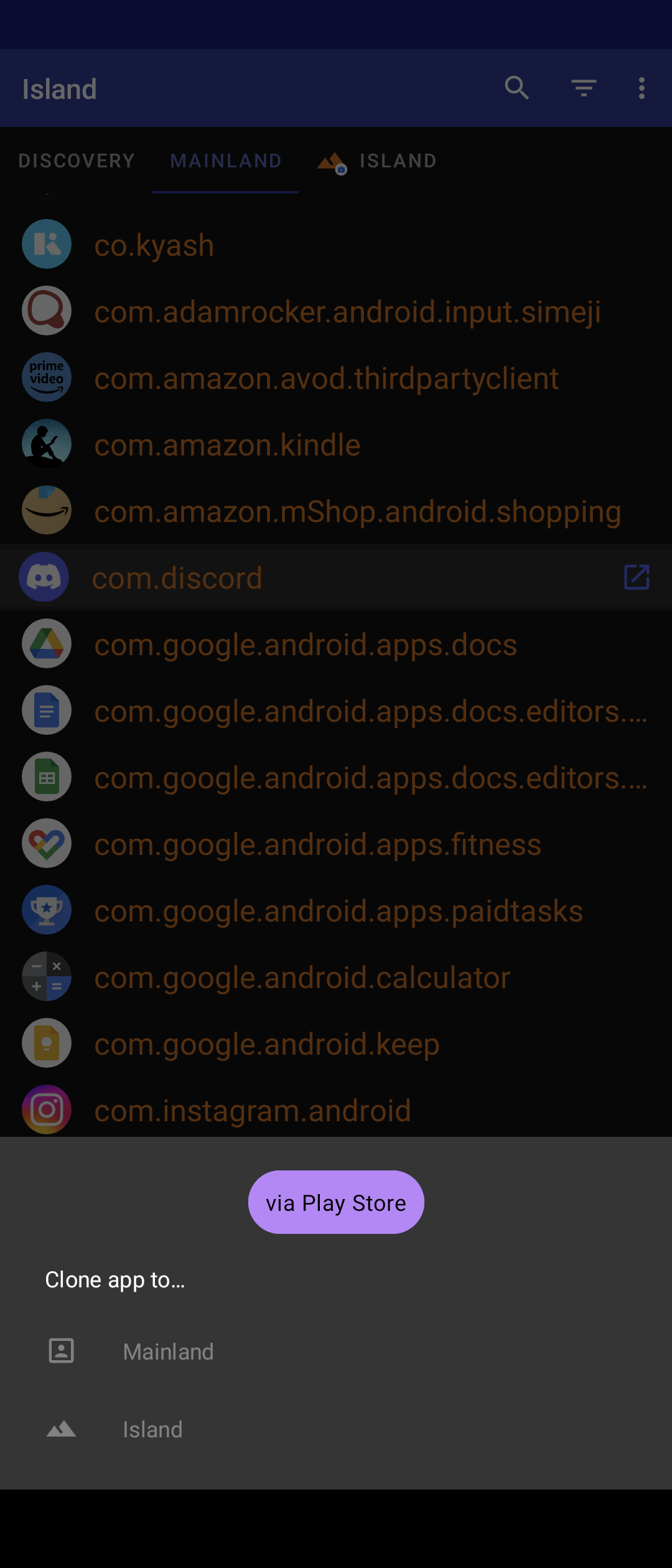Open the overflow menu icon
Viewport: 672px width, 1568px height.
[642, 88]
